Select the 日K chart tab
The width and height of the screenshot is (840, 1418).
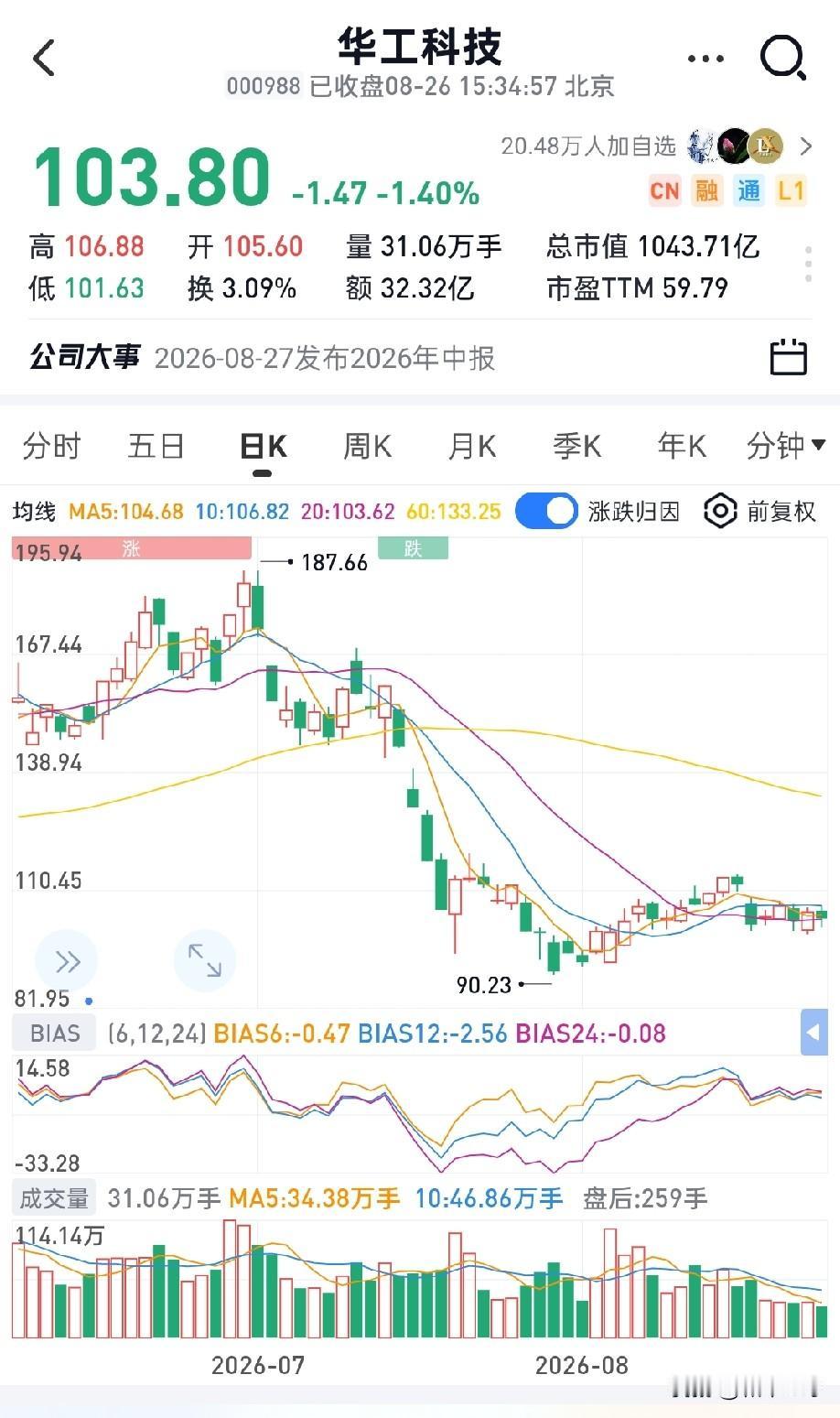(x=263, y=447)
